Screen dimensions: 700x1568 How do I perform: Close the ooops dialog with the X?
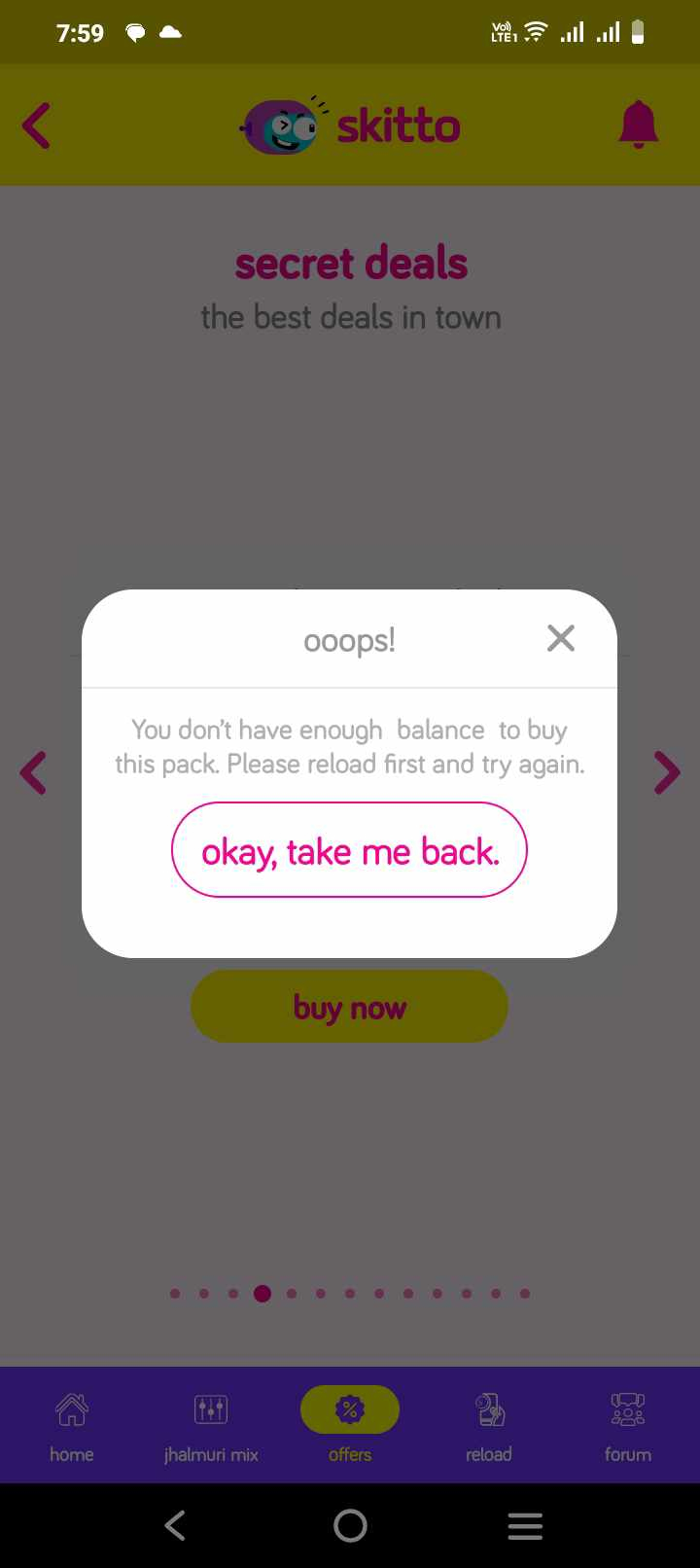(561, 639)
